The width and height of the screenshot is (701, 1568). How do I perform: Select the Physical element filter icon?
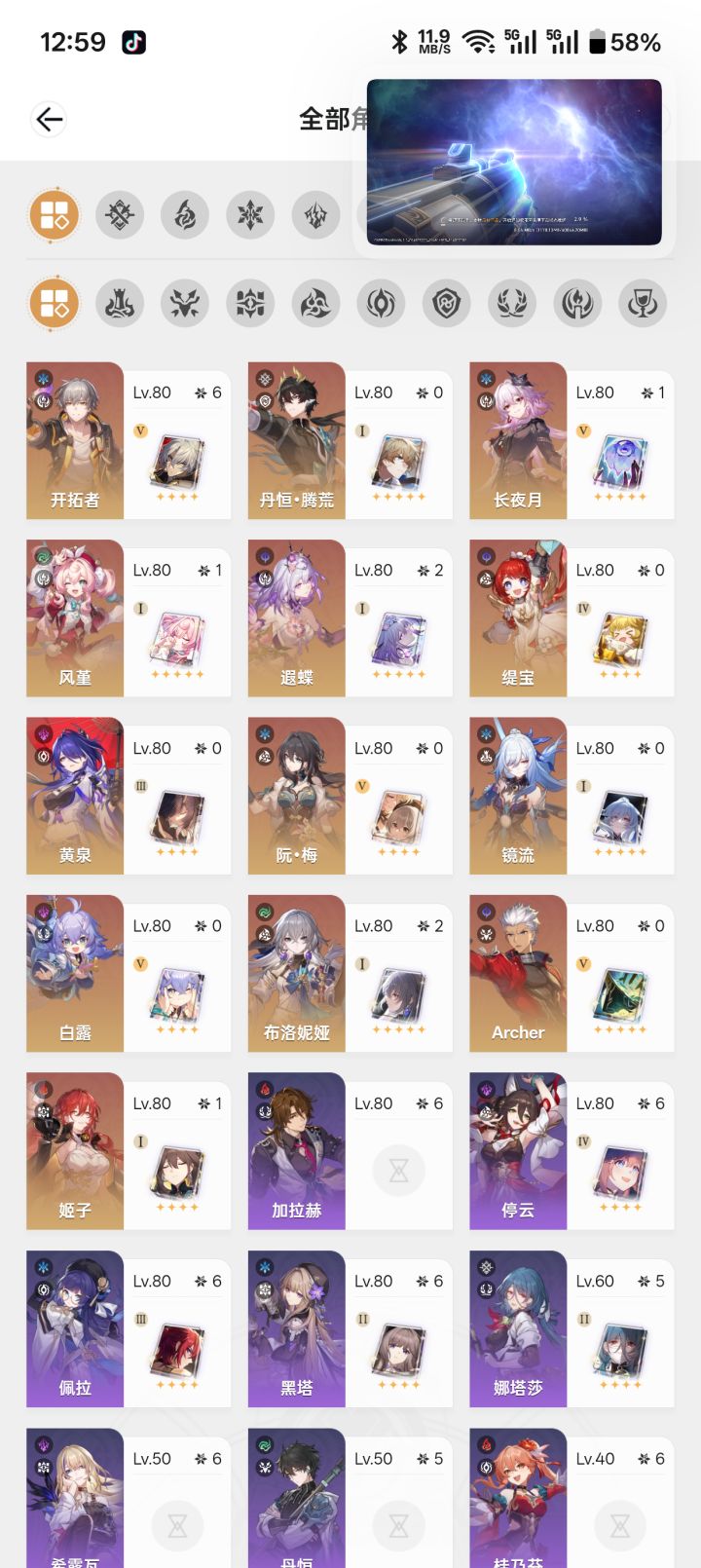click(119, 214)
